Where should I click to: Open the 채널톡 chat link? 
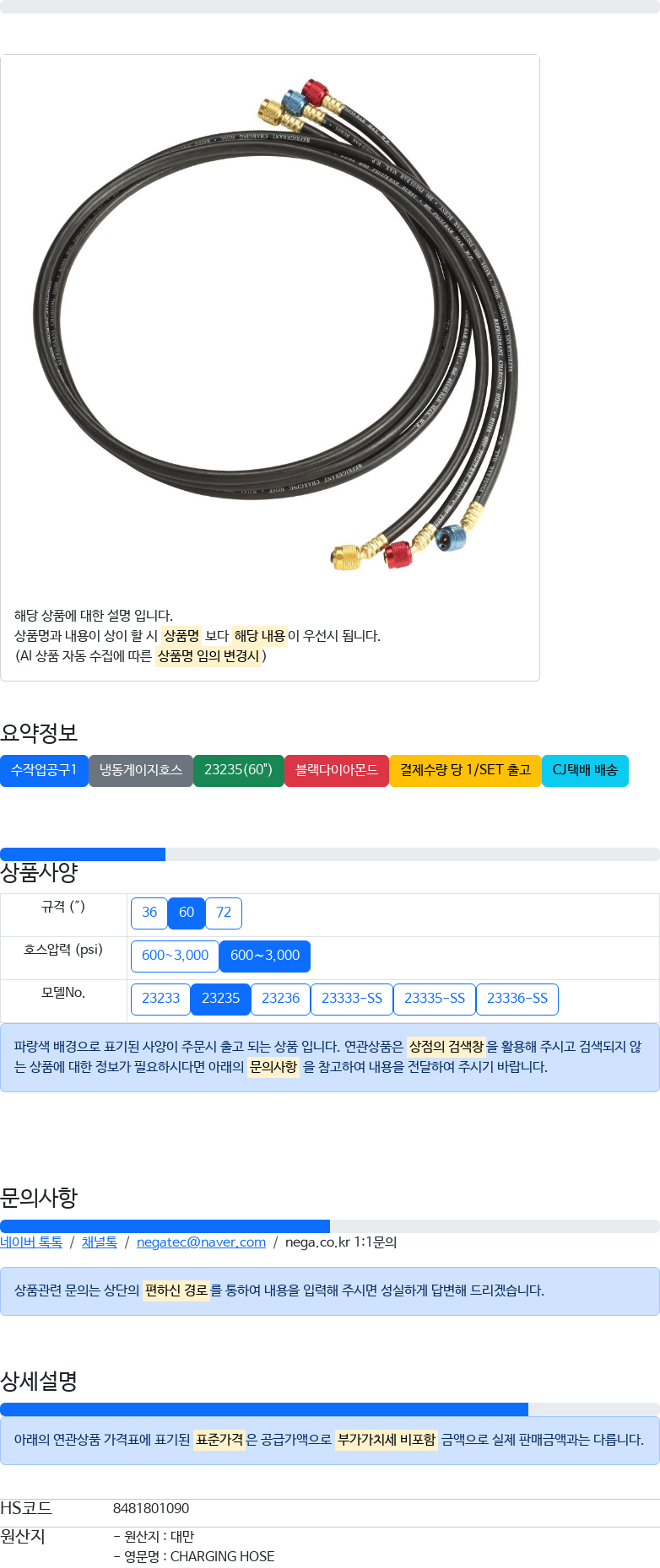click(x=100, y=1242)
